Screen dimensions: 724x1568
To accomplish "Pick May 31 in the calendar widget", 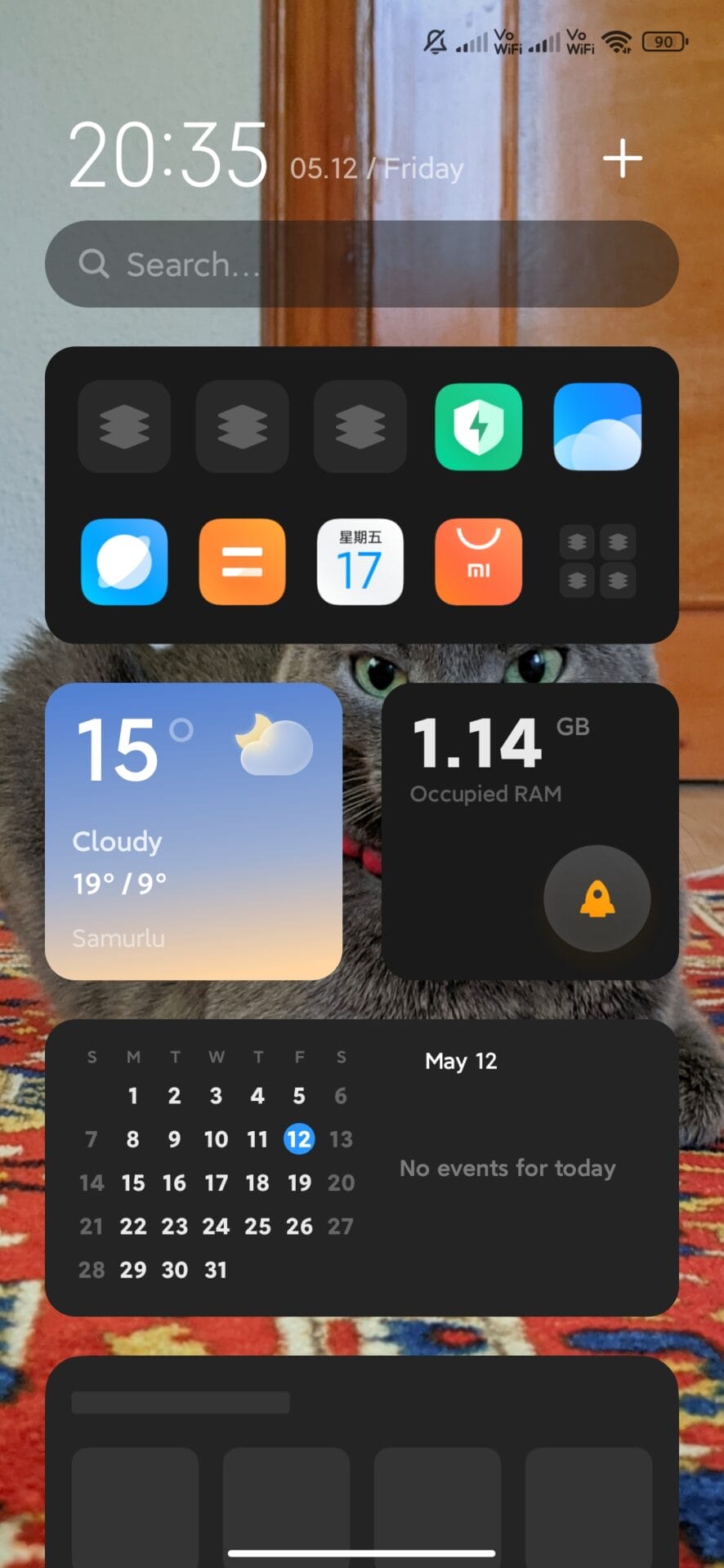I will (216, 1270).
